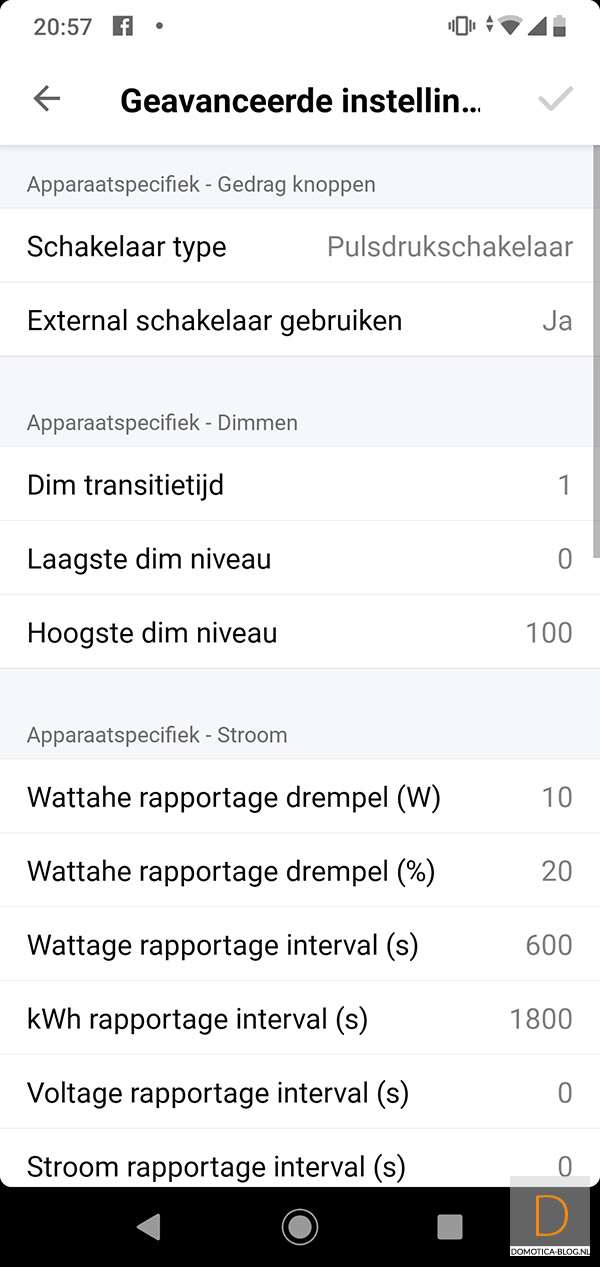Go back from Geavanceerde instellingen

coord(47,98)
